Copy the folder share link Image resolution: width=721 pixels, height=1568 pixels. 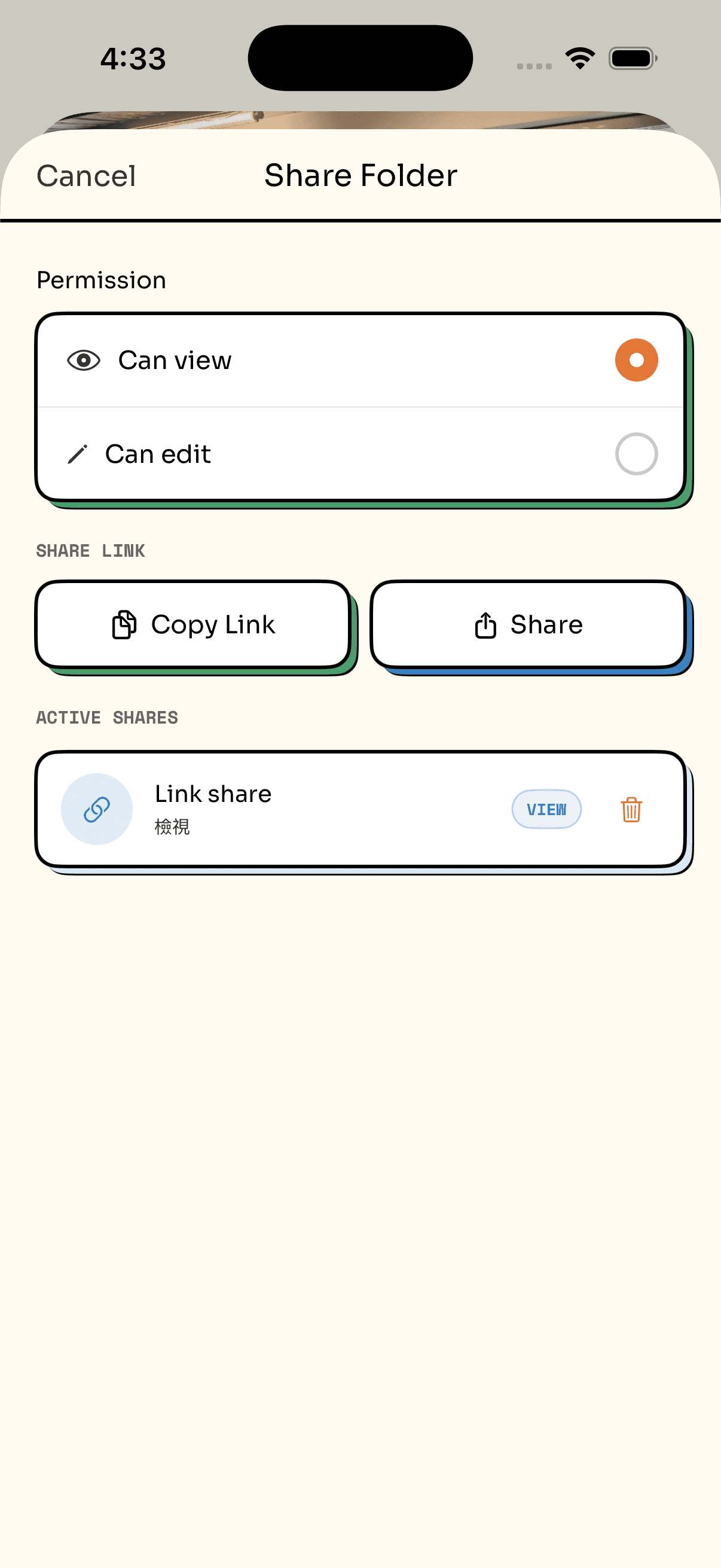[193, 624]
